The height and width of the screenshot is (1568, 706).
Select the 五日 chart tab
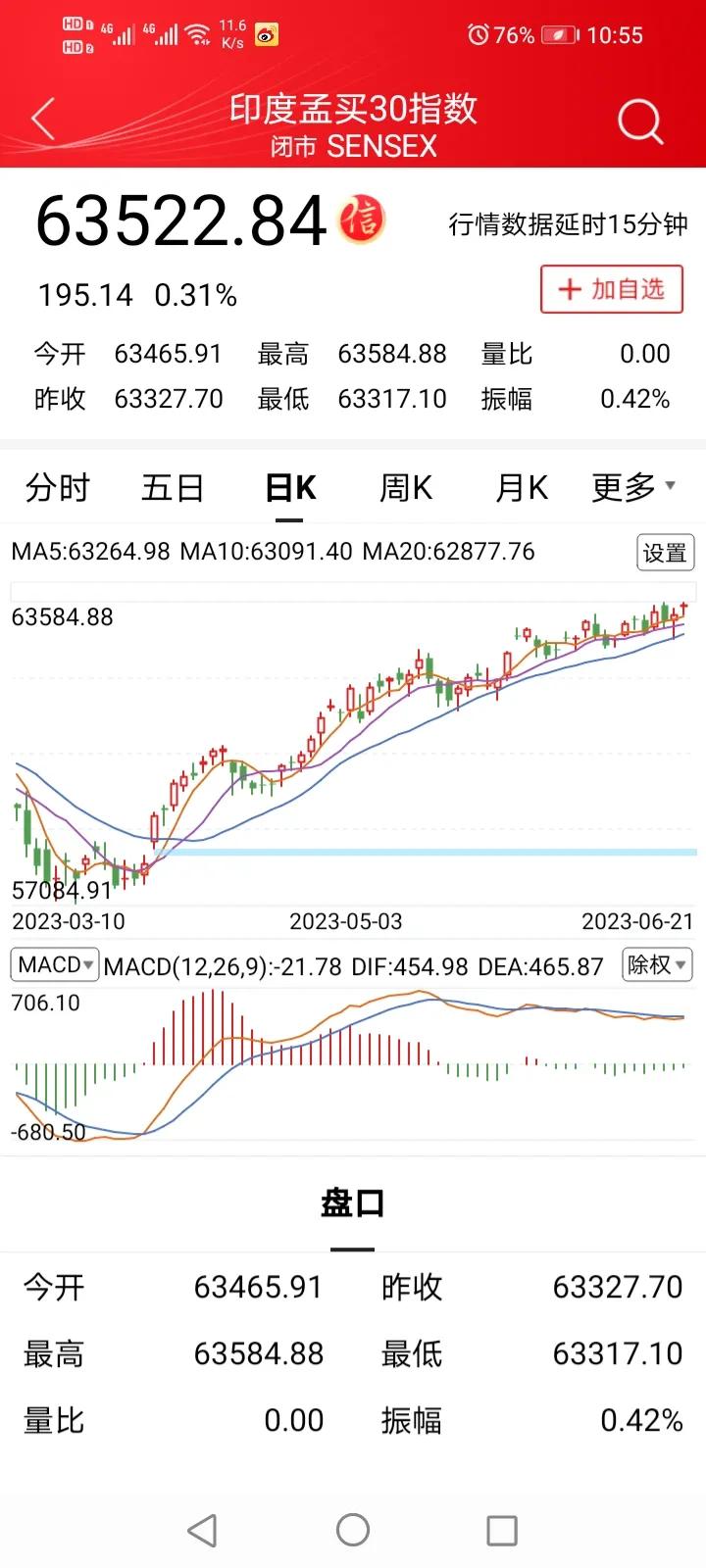[173, 487]
